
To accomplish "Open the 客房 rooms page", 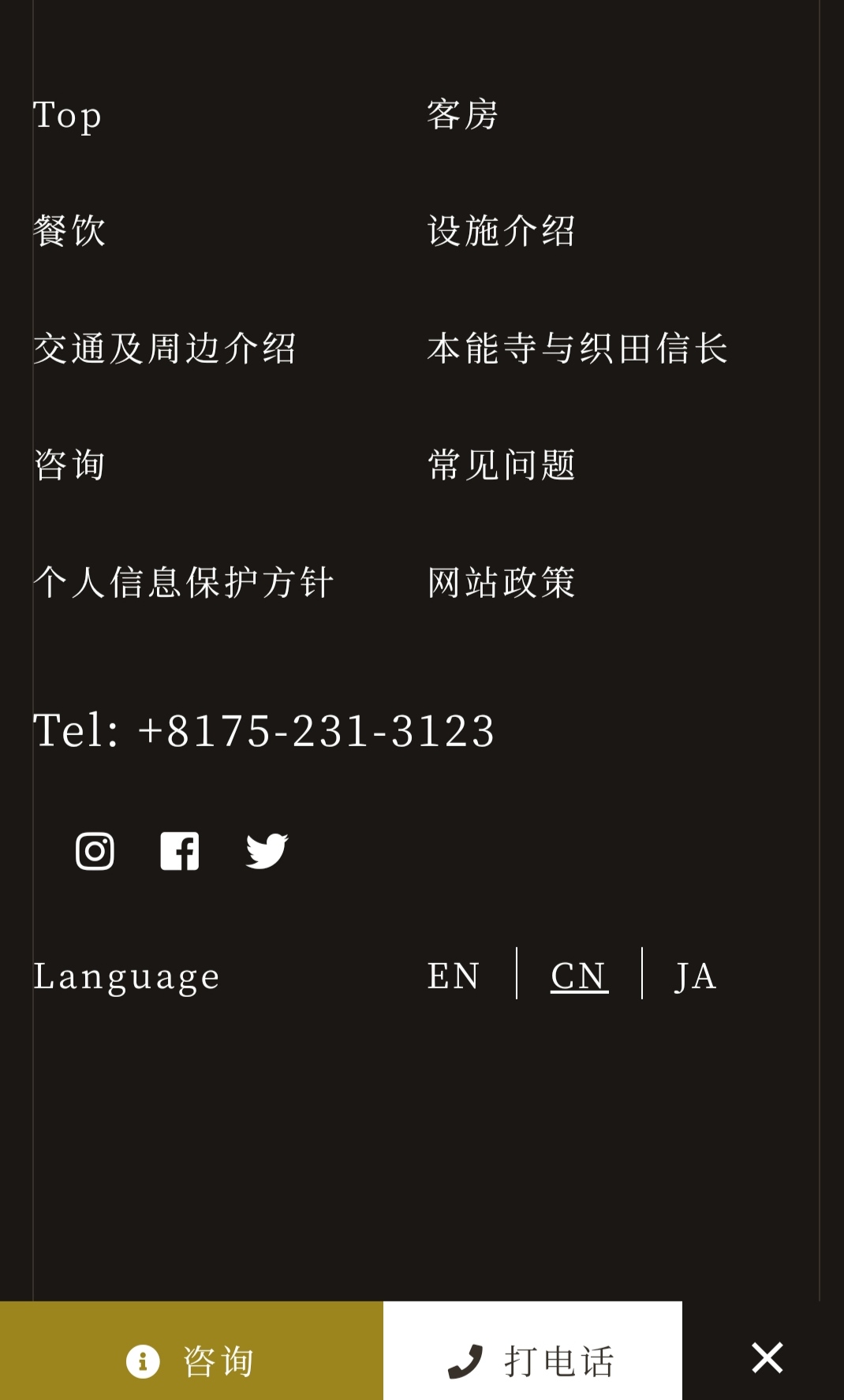I will click(x=462, y=115).
